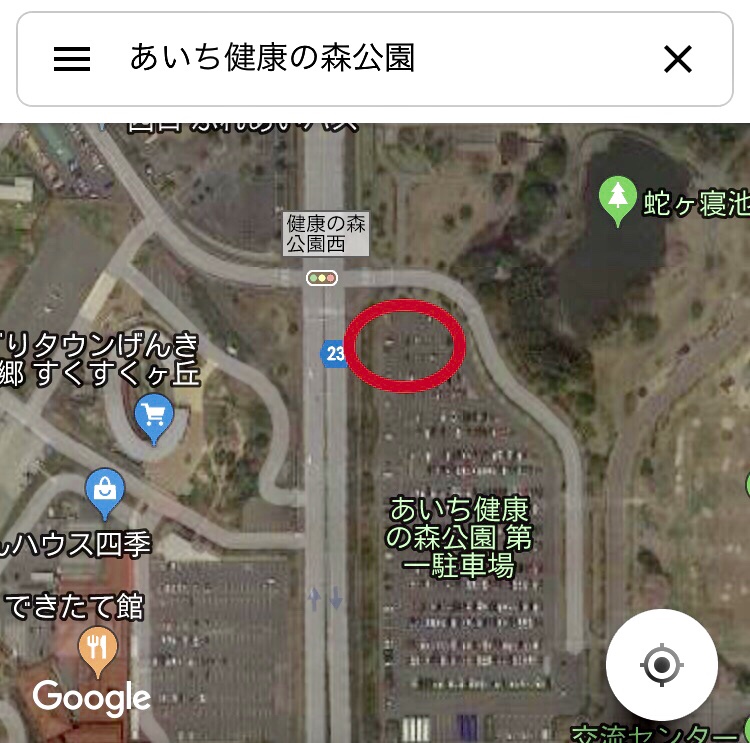Select the shopping cart marker at すくすくヶ丘
Screen dimensions: 750x743
point(154,415)
